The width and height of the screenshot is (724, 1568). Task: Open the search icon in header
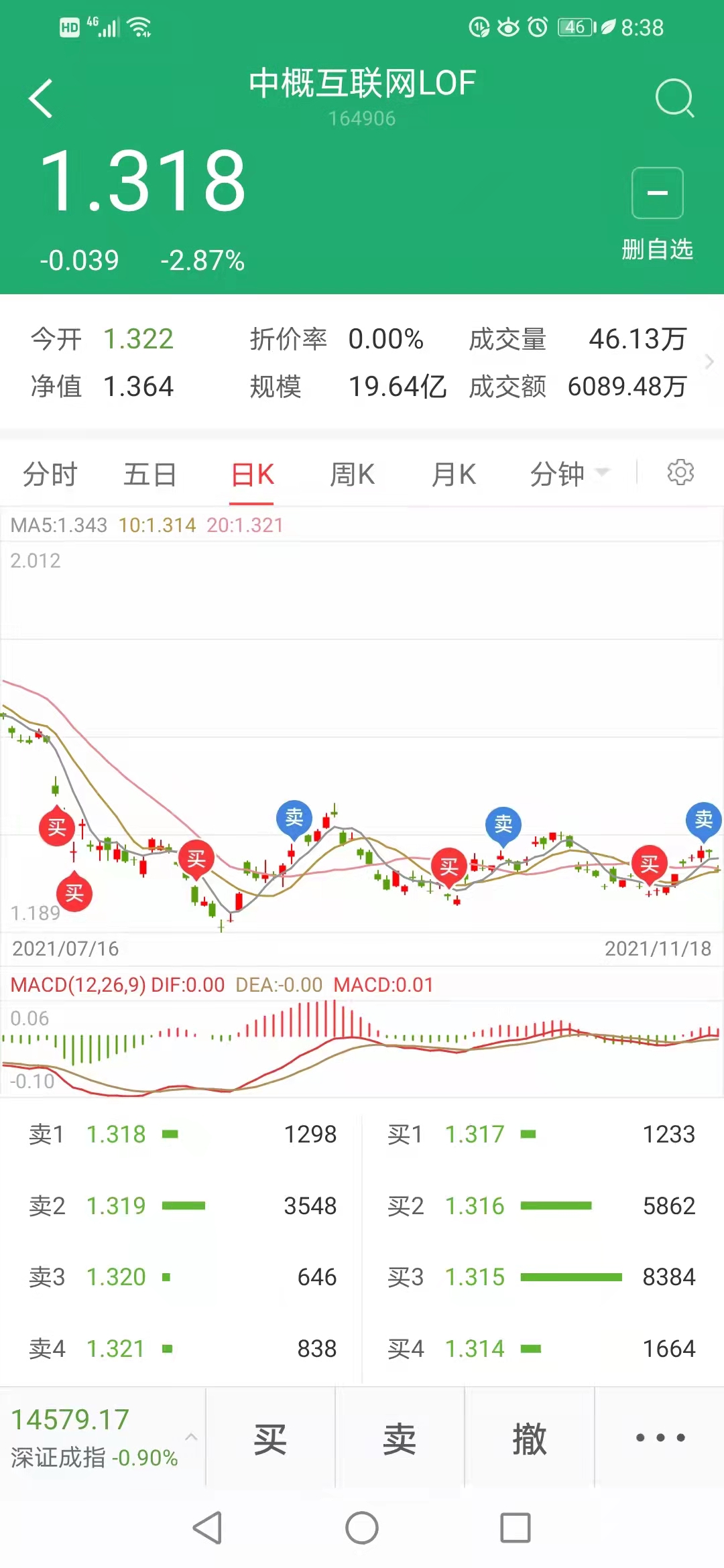[x=674, y=99]
